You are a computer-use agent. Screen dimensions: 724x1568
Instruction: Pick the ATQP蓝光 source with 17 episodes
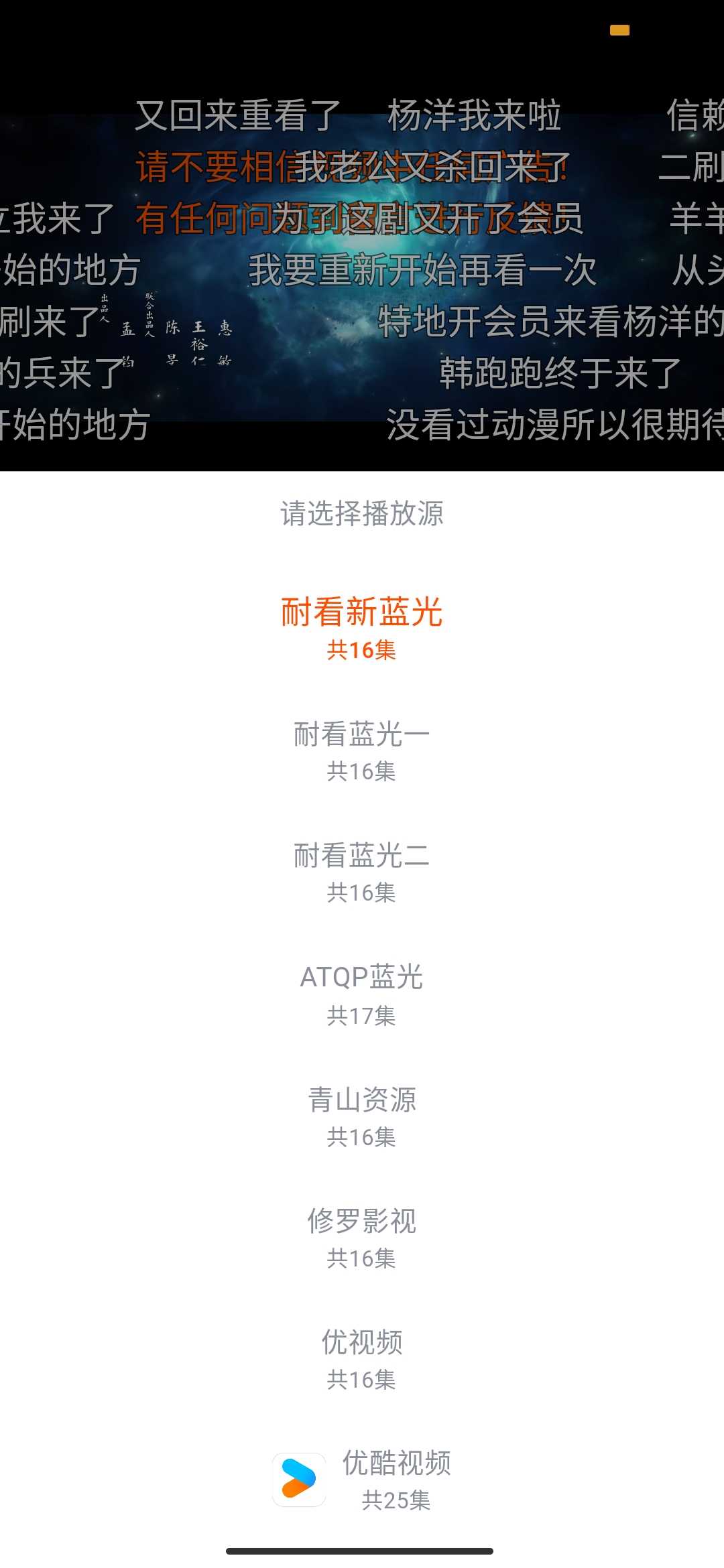pyautogui.click(x=361, y=994)
